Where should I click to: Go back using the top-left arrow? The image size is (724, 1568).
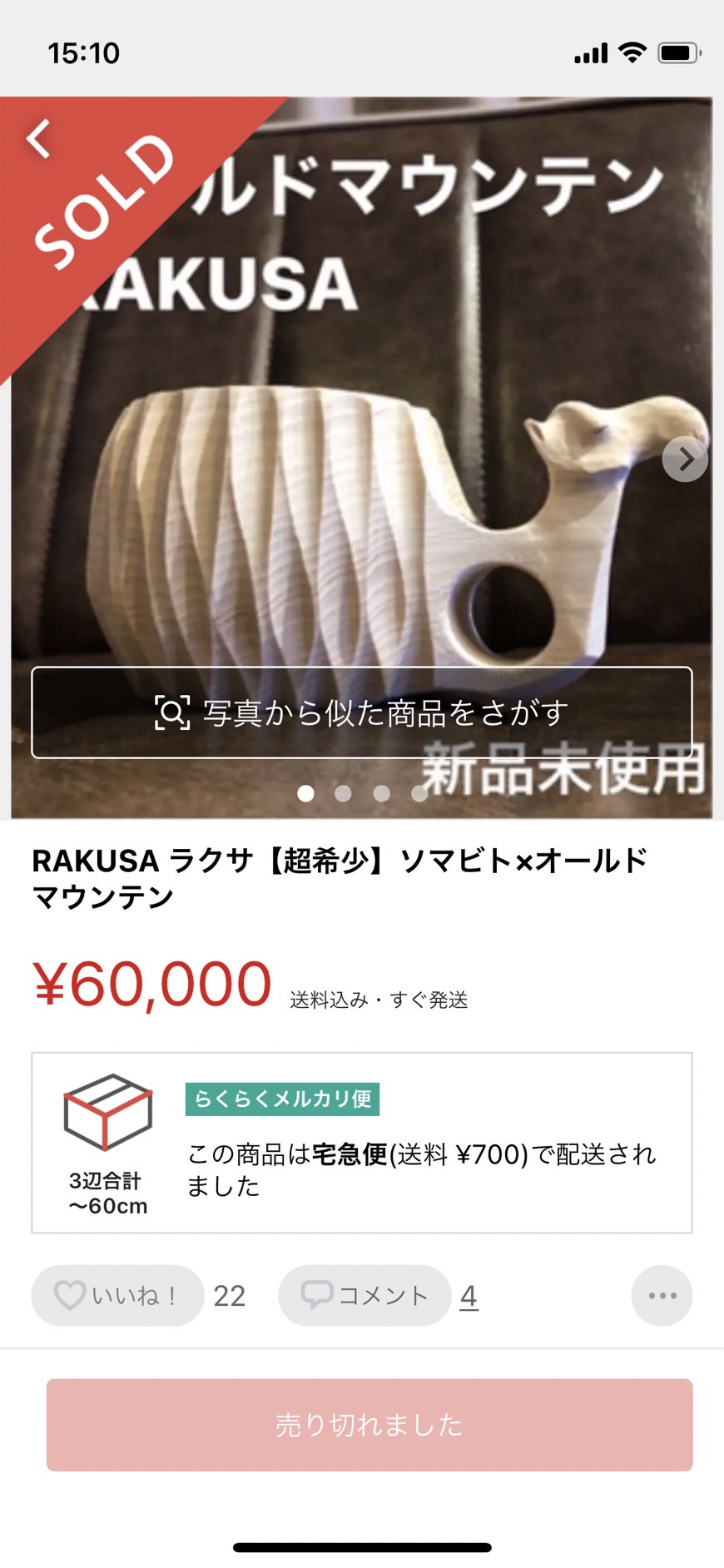pyautogui.click(x=38, y=138)
